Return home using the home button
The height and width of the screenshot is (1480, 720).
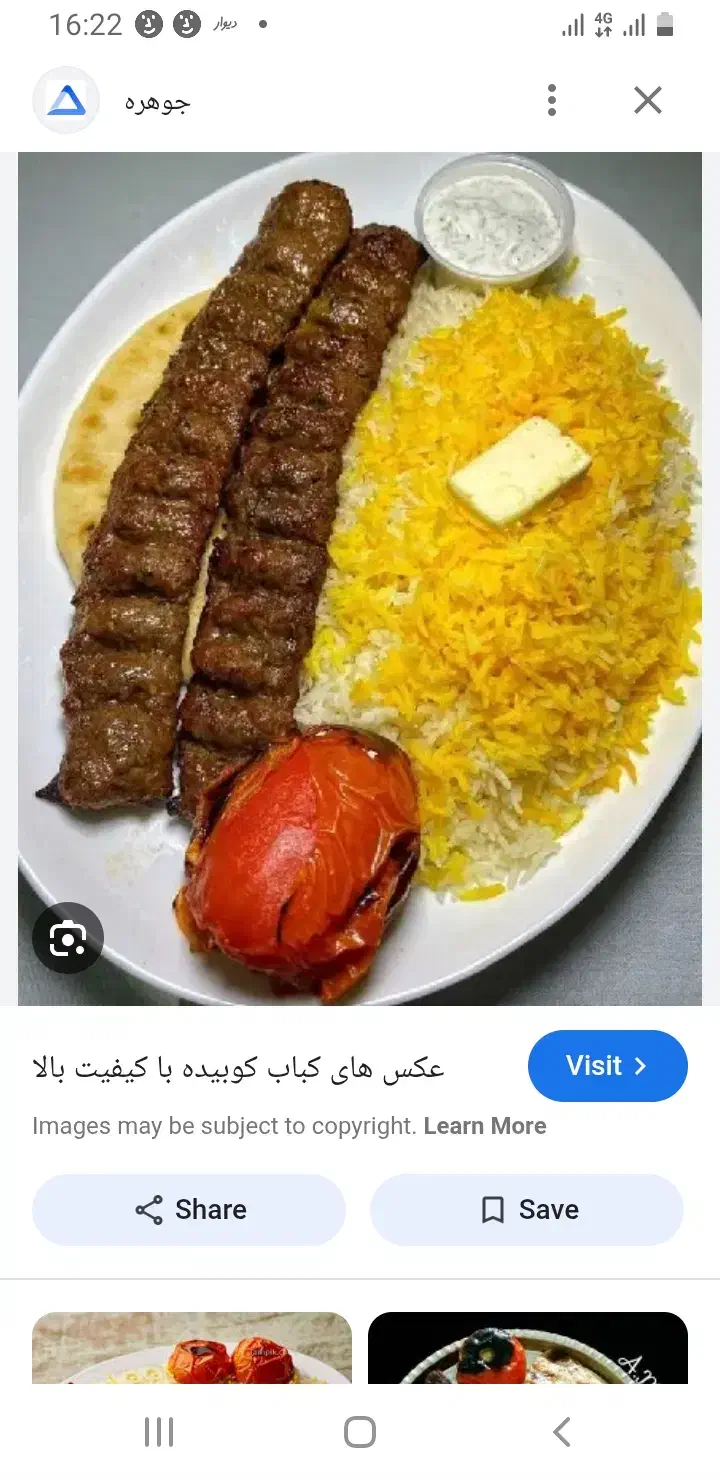point(360,1431)
